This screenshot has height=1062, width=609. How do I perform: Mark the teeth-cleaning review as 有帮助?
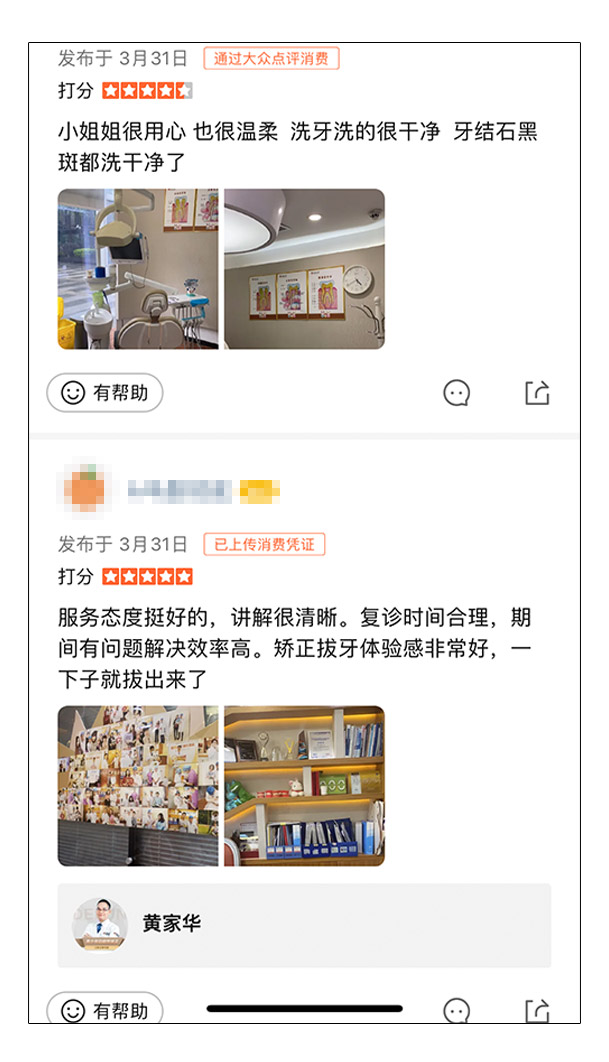pos(105,393)
